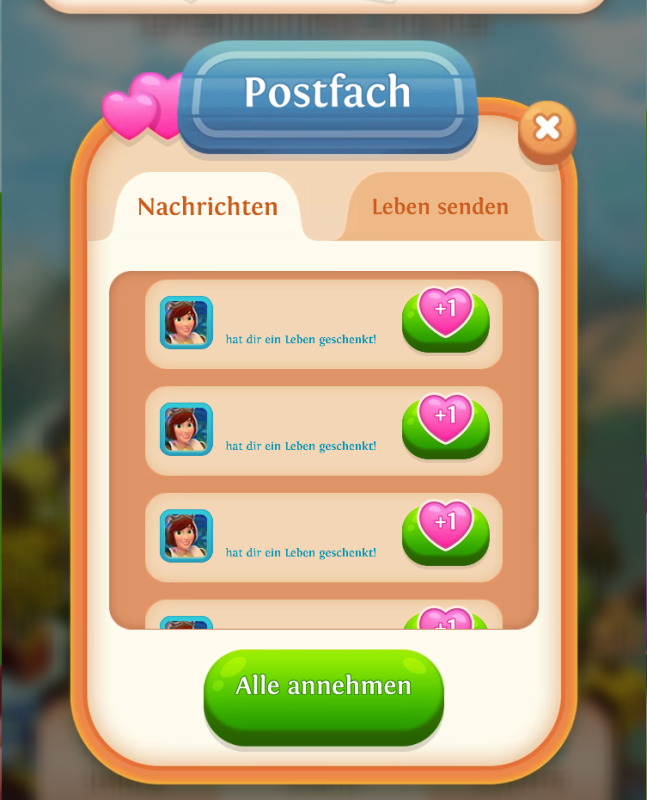Switch to the Leben senden tab
647x800 pixels.
[440, 207]
